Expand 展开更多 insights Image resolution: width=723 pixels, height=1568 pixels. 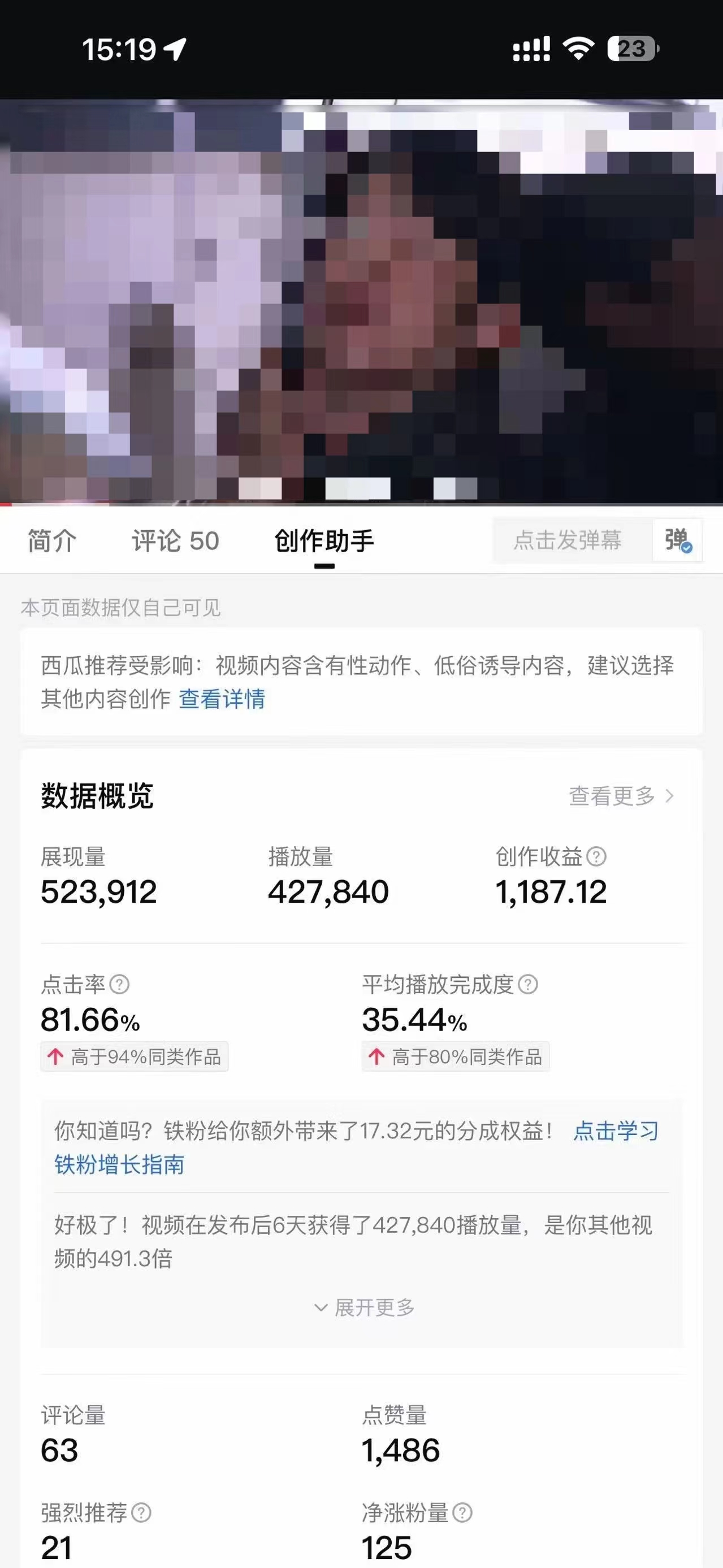[x=364, y=1307]
